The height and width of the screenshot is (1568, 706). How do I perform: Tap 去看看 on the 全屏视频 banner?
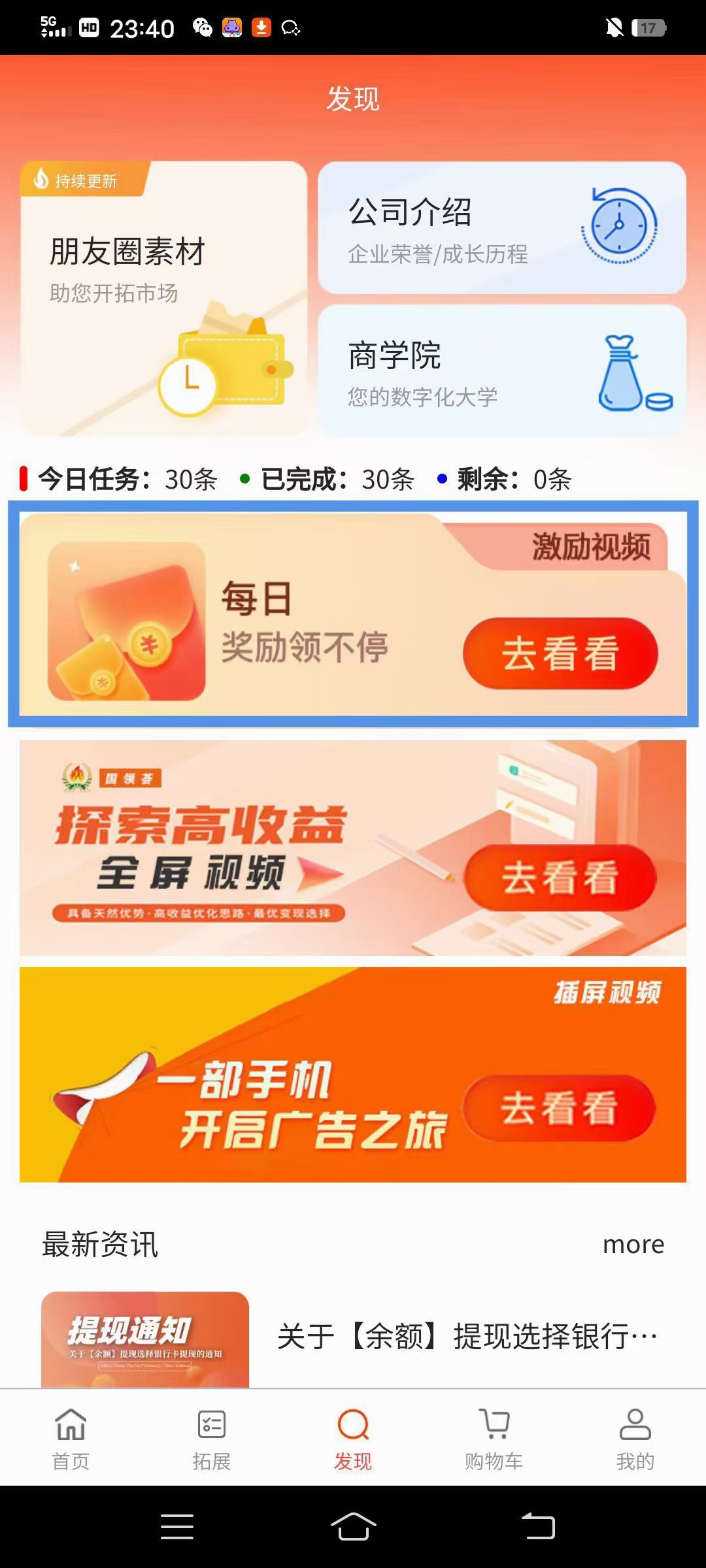click(x=560, y=877)
